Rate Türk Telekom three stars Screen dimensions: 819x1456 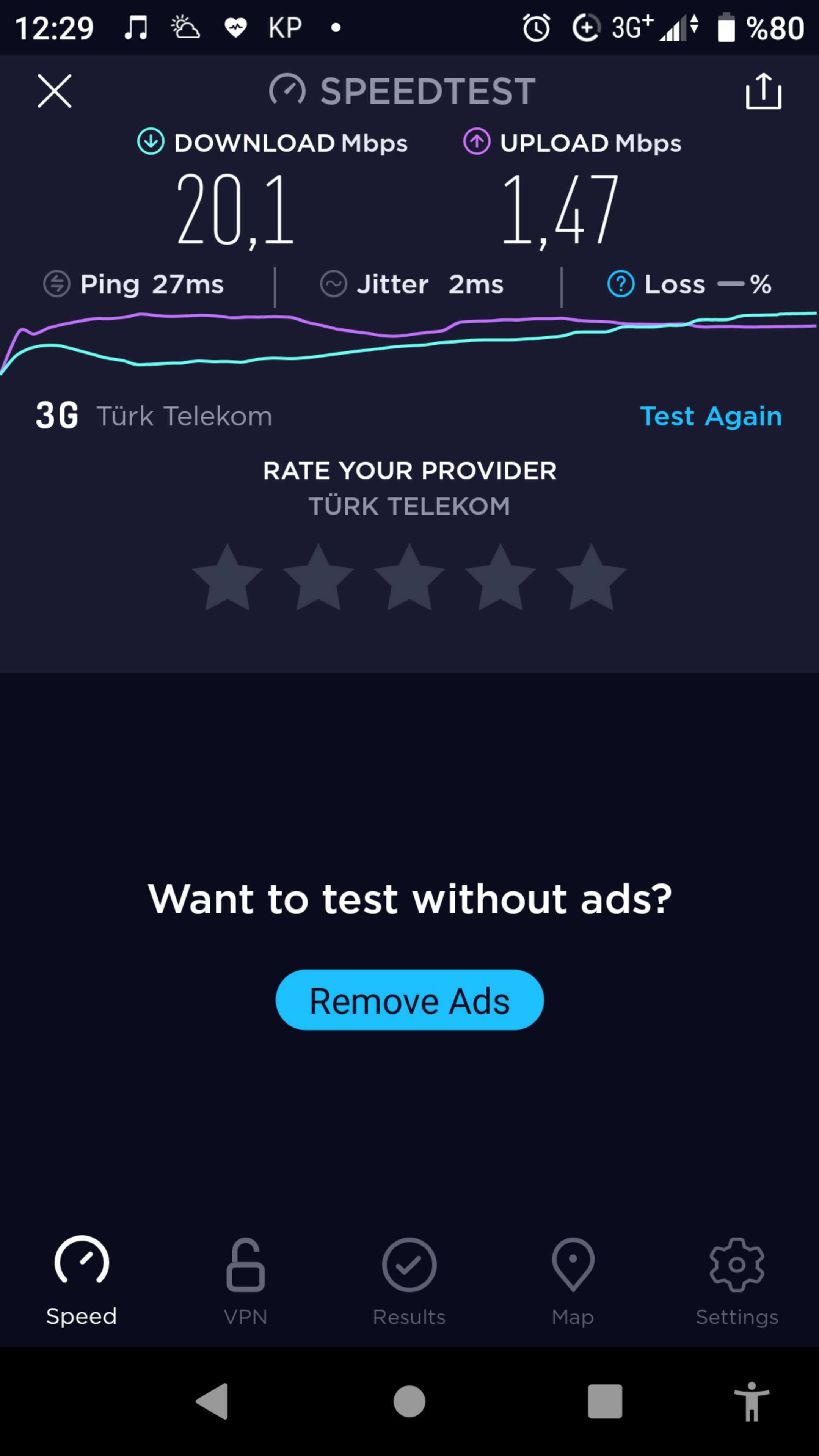[409, 577]
